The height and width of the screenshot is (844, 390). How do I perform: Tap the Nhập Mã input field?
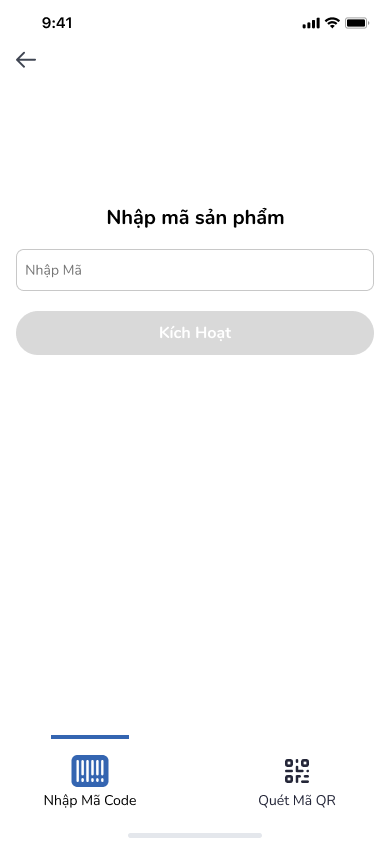pos(195,270)
